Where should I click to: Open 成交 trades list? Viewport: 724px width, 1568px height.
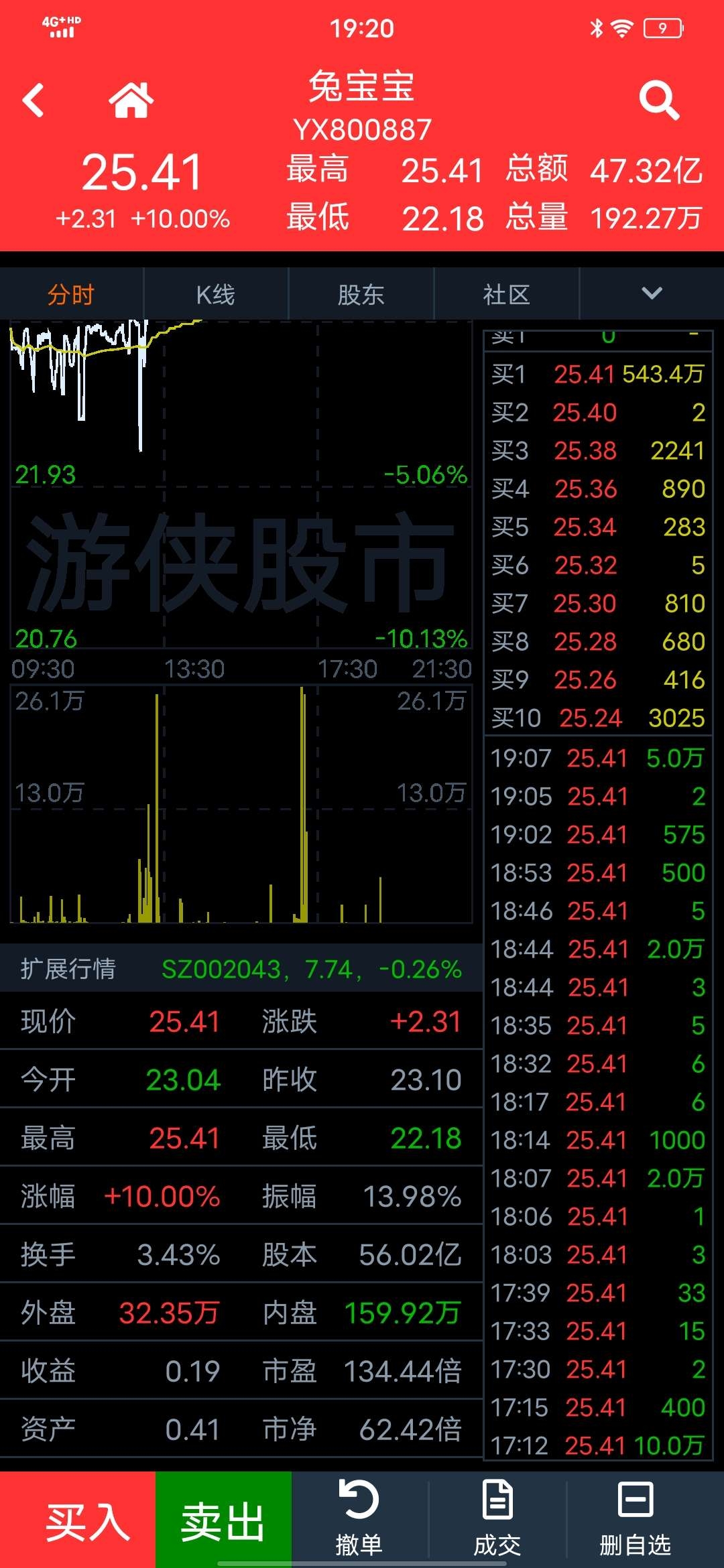[x=497, y=1518]
